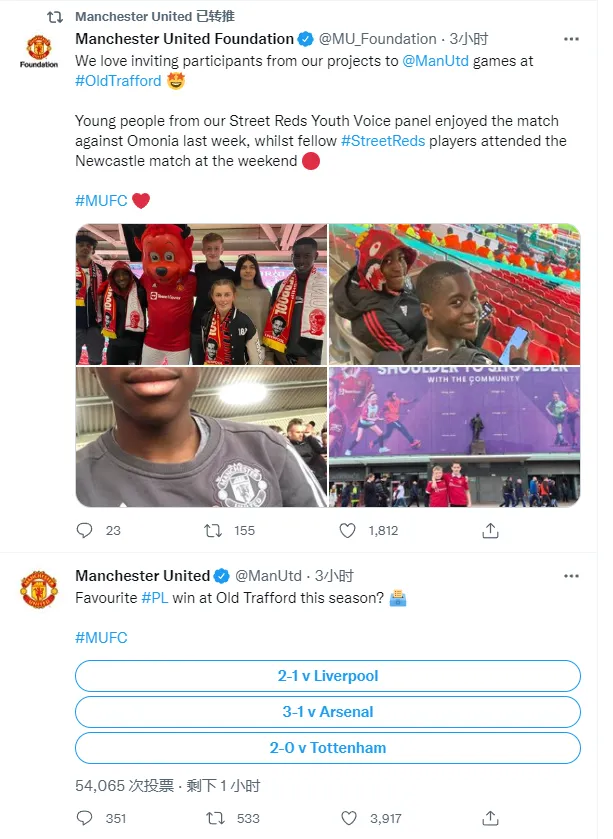Open overflow menu on the poll tweet
Screen dimensions: 613x839
571,576
